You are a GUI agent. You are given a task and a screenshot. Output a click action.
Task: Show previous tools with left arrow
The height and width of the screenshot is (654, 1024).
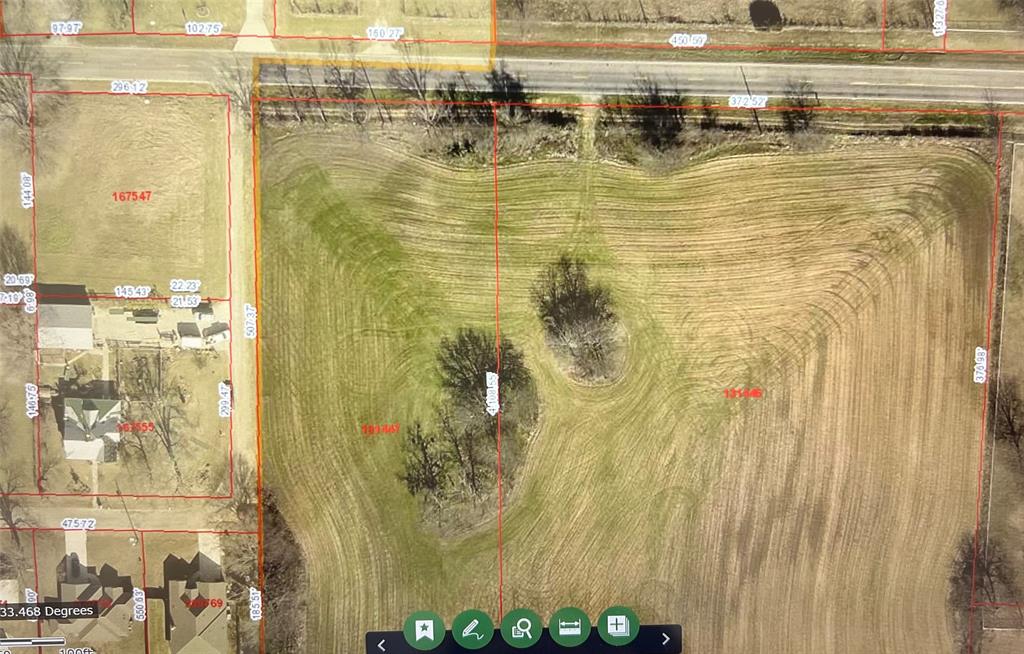click(382, 640)
